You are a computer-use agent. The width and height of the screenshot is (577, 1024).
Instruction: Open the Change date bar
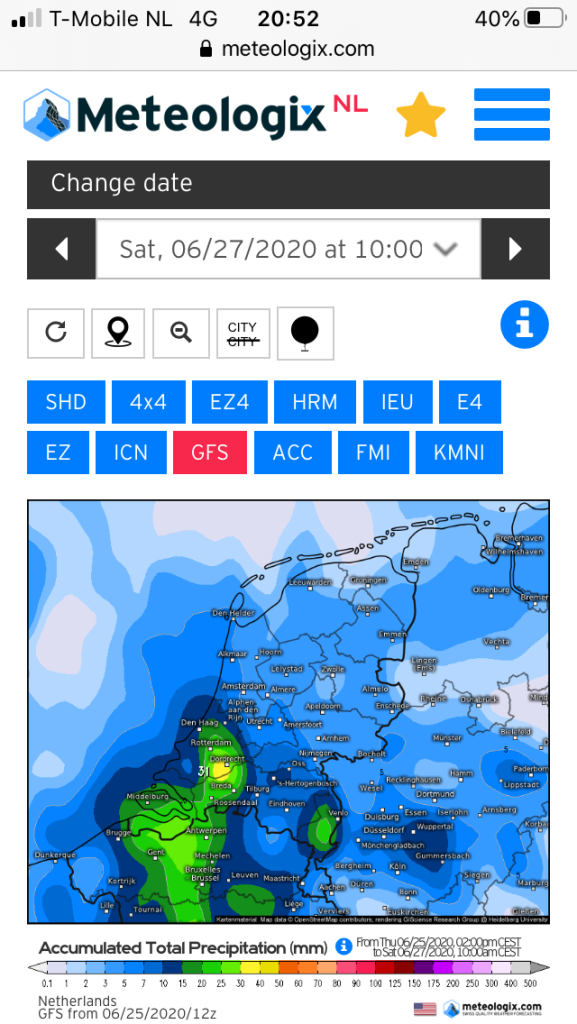288,184
